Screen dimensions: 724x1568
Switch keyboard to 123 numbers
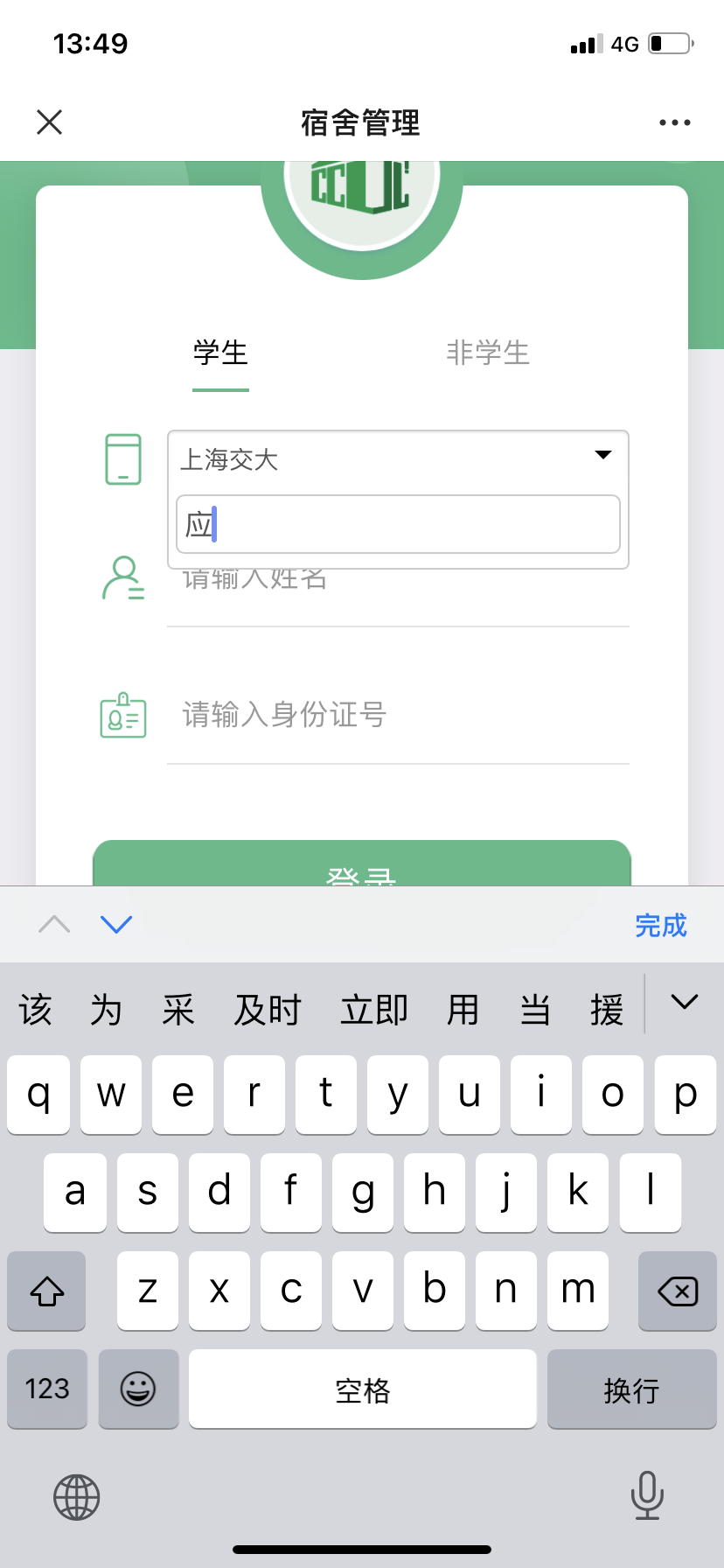point(47,1389)
